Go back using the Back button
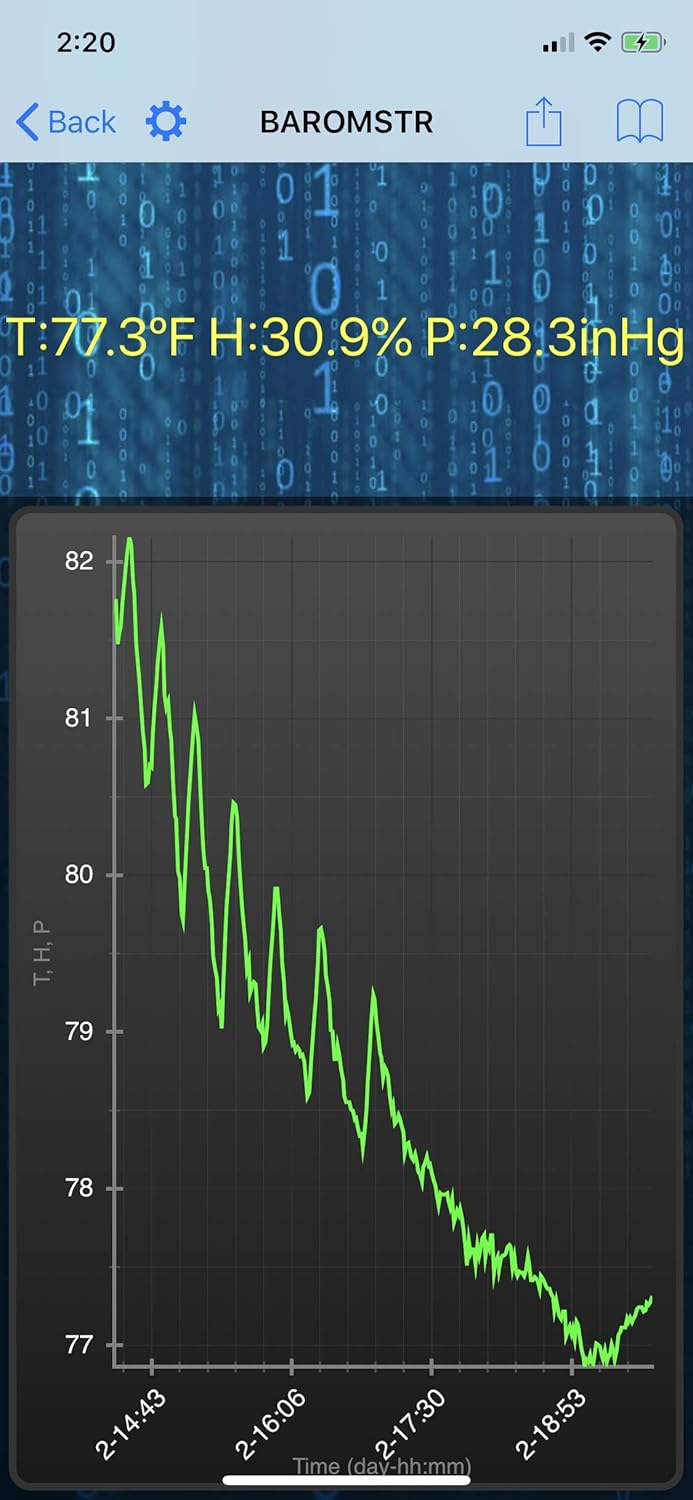 (x=66, y=122)
